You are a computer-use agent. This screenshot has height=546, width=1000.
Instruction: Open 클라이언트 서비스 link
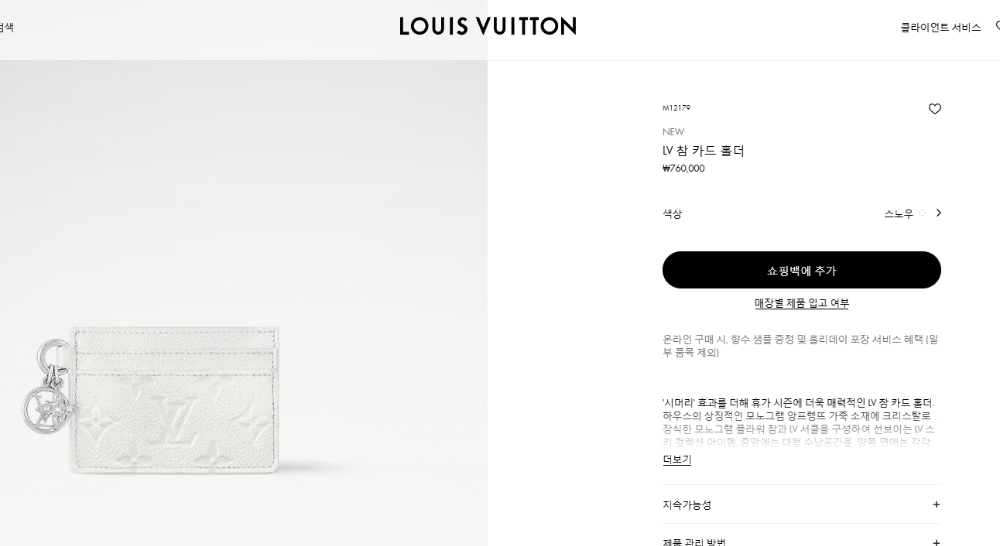[x=940, y=28]
